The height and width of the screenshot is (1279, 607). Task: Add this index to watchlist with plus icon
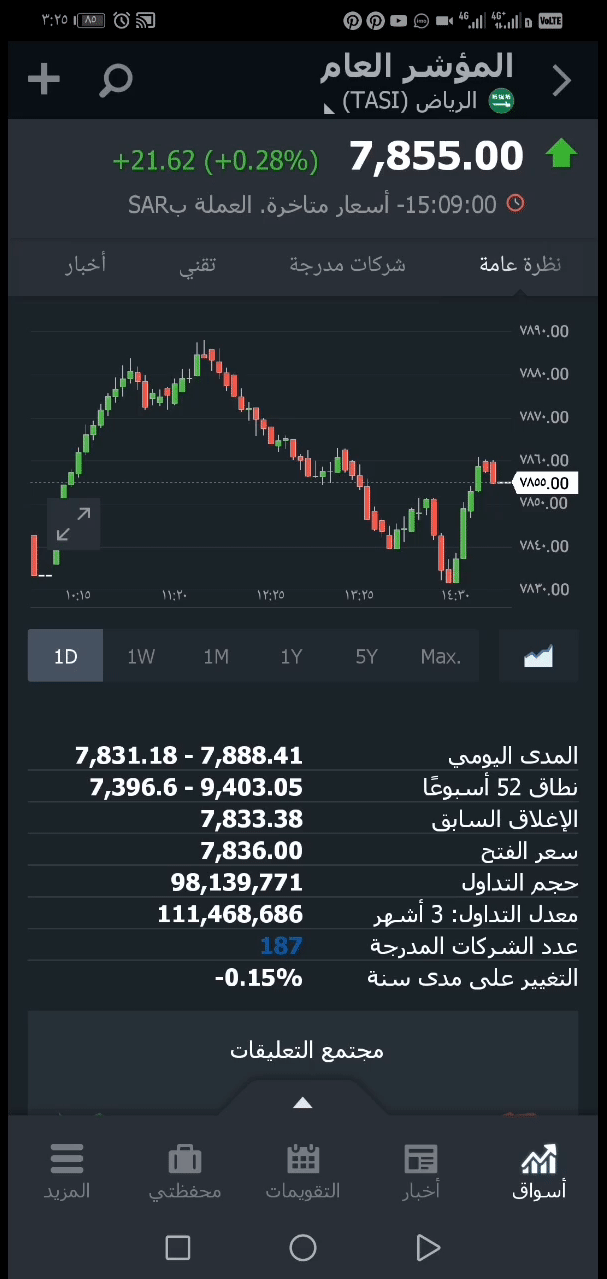44,79
